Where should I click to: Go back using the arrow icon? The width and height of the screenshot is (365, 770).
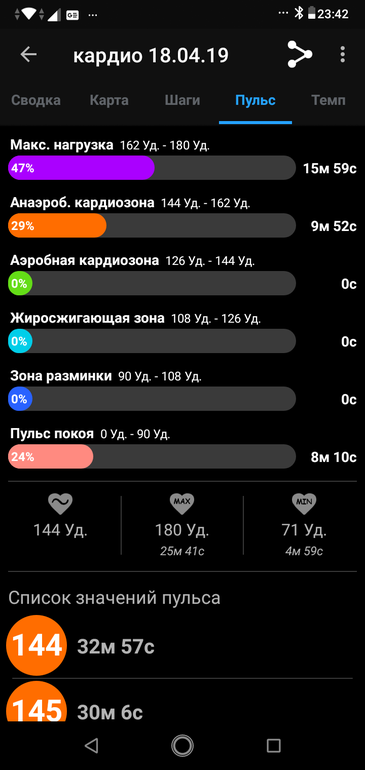pyautogui.click(x=28, y=55)
